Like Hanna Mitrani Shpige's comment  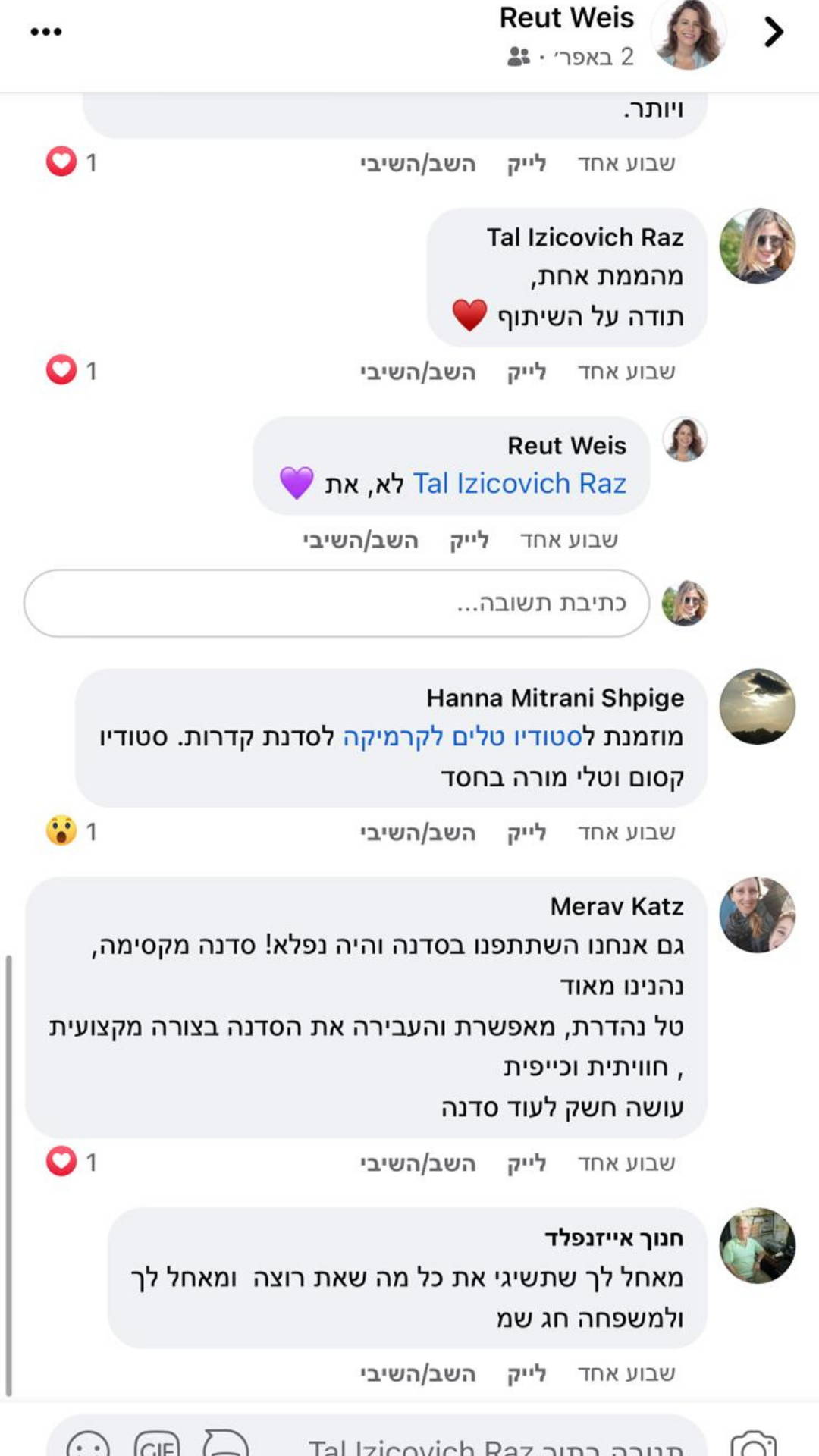click(526, 833)
